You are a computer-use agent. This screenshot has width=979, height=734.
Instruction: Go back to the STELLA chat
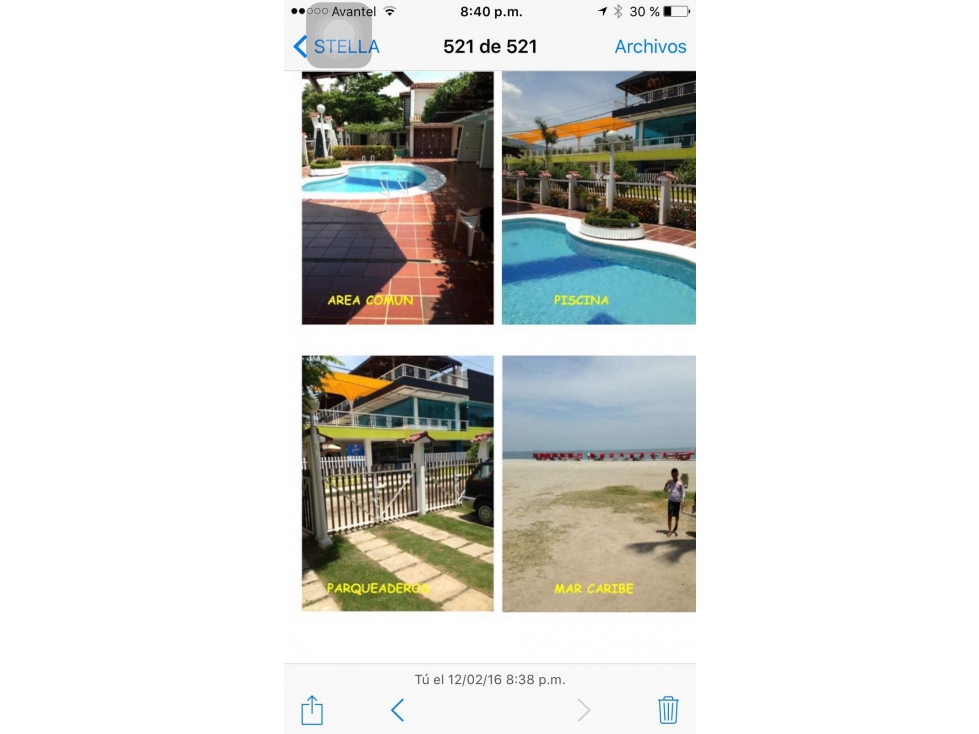pos(335,47)
